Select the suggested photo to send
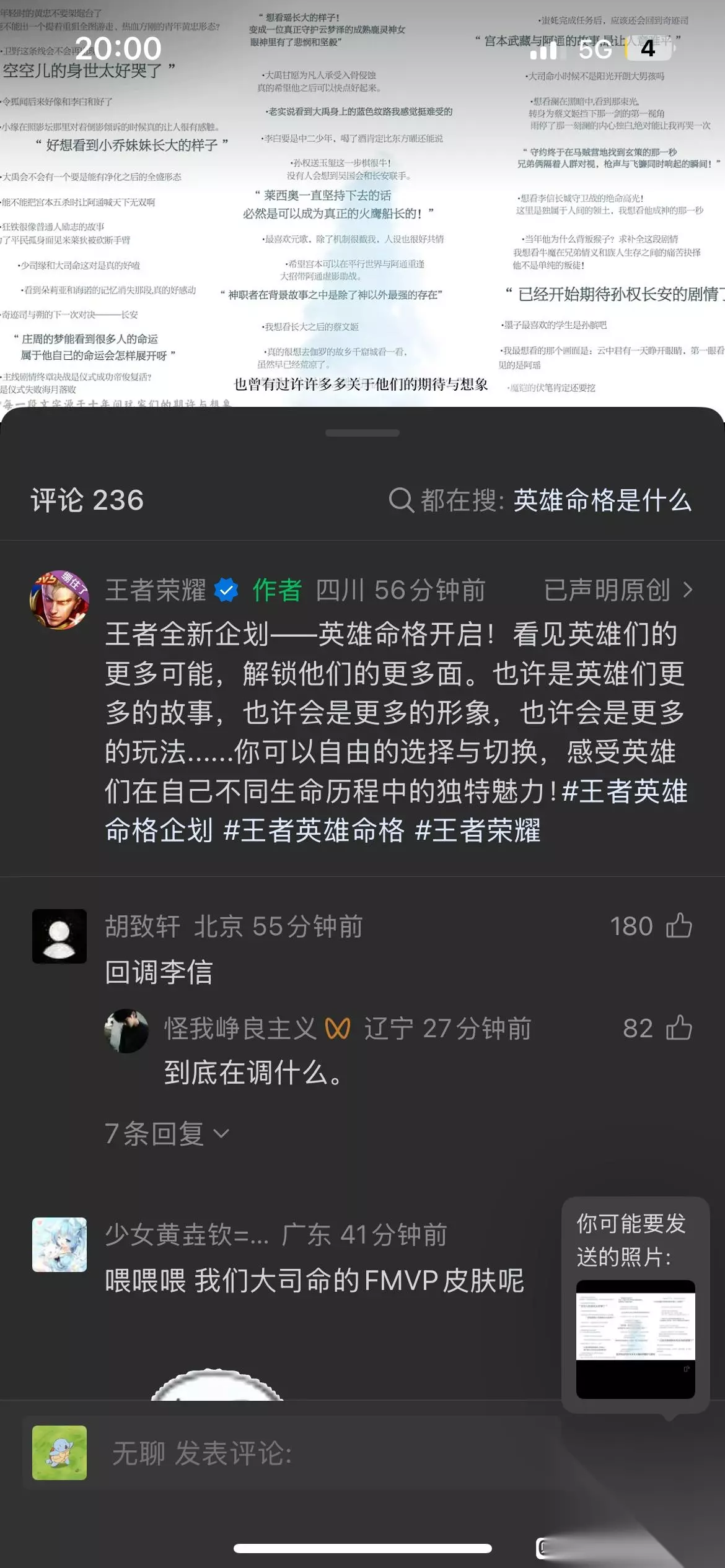725x1568 pixels. point(636,1339)
